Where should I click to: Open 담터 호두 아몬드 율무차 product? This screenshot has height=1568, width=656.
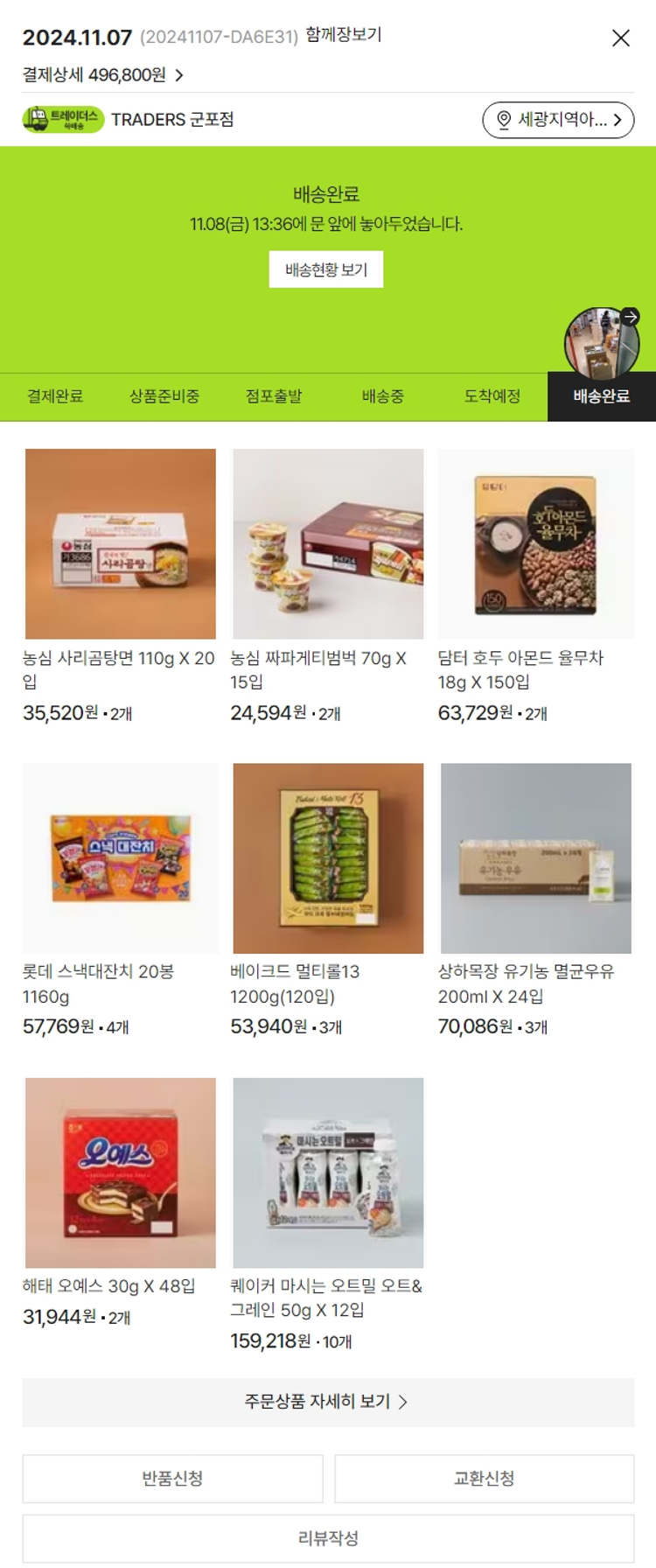pyautogui.click(x=535, y=543)
